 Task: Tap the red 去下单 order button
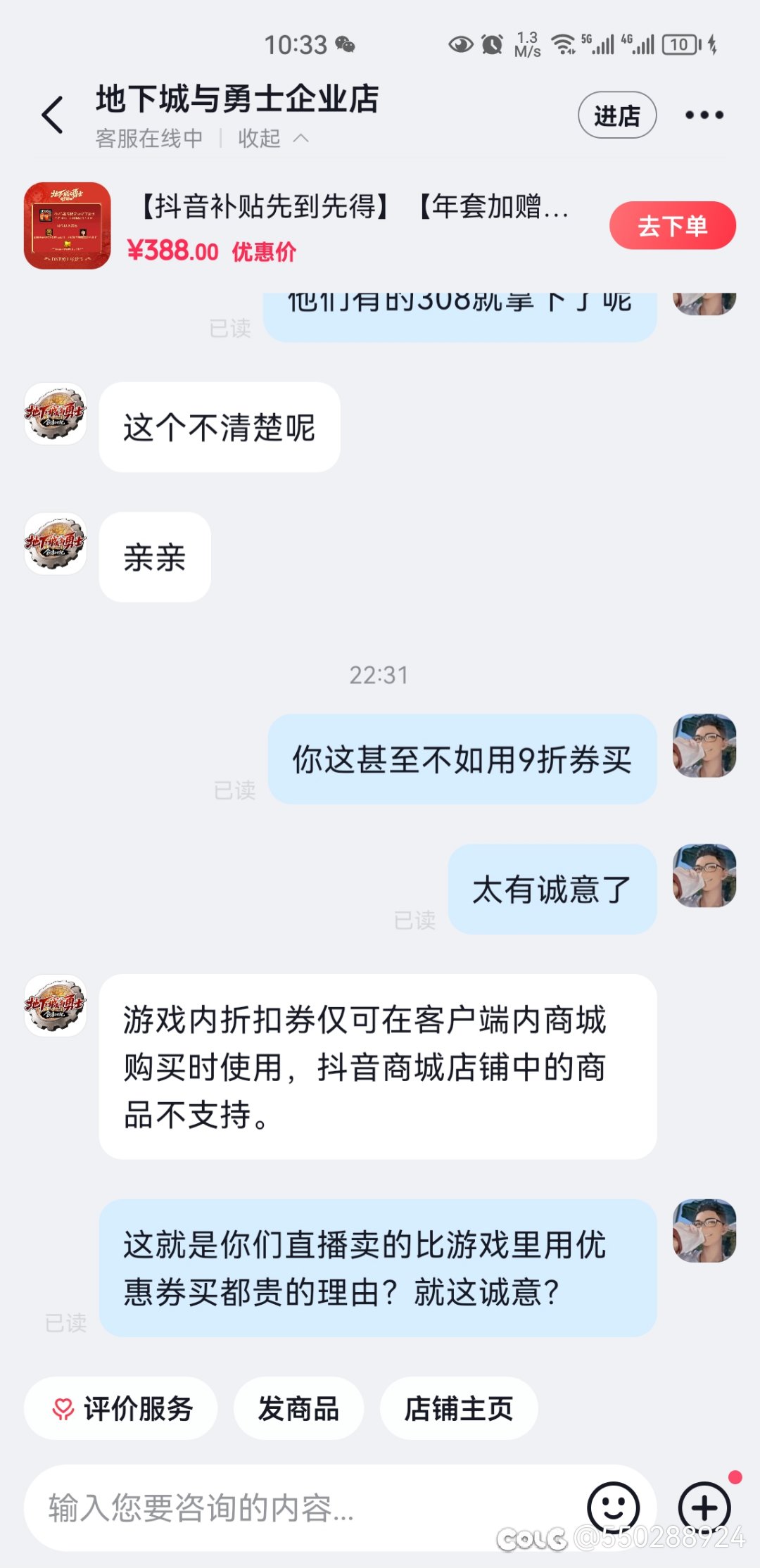click(672, 225)
